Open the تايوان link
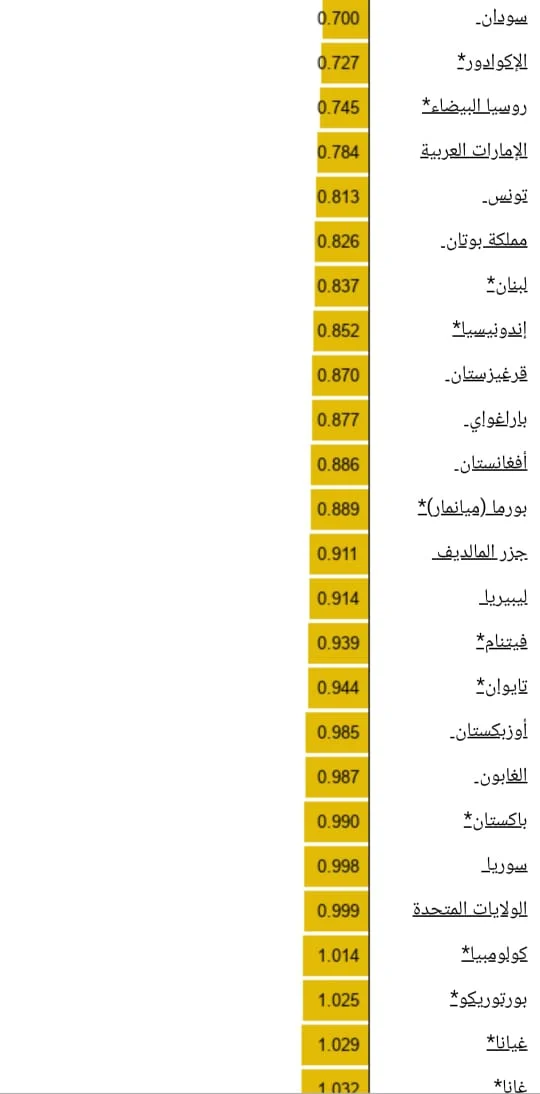The image size is (540, 1094). [502, 687]
